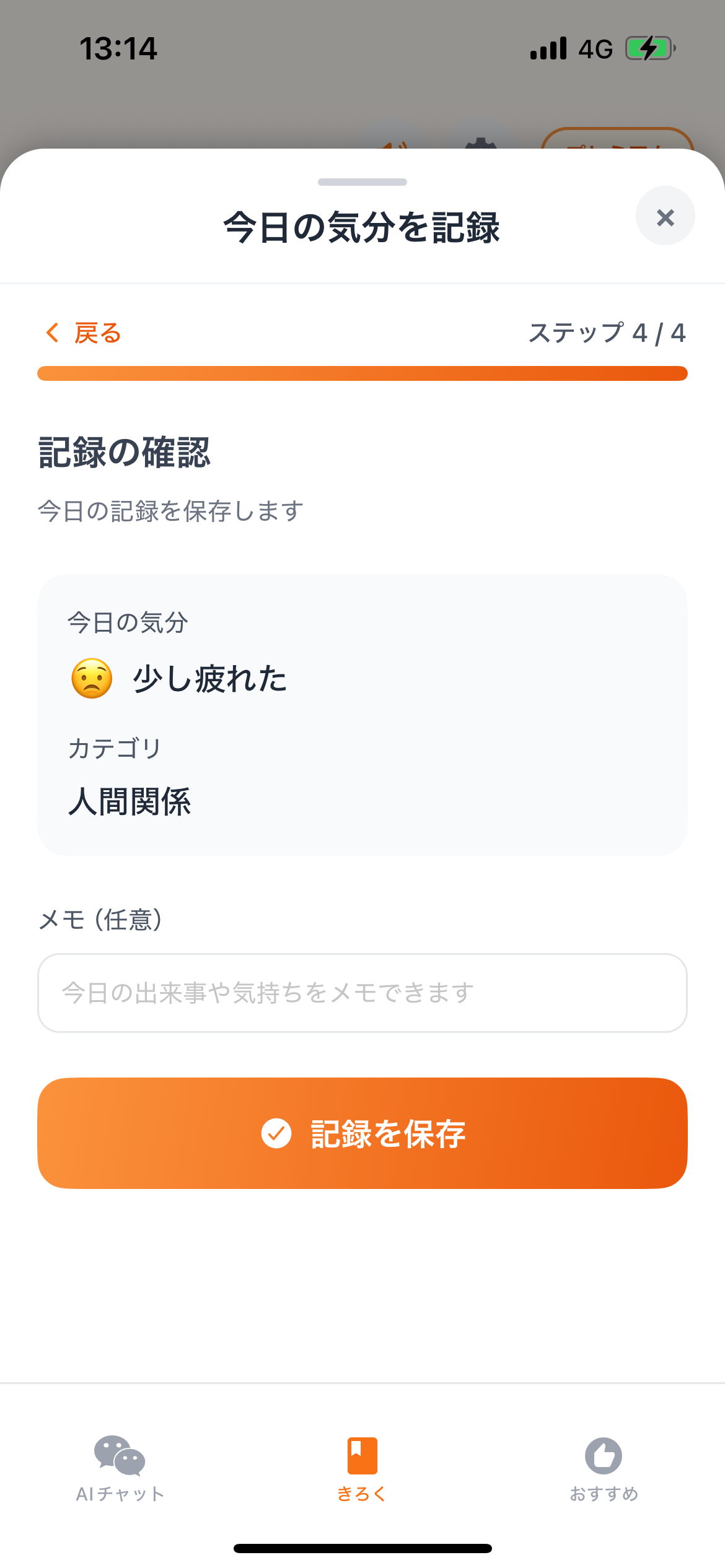Tap the back chevron next to 戻る
Screen dimensions: 725x1568
tap(52, 333)
